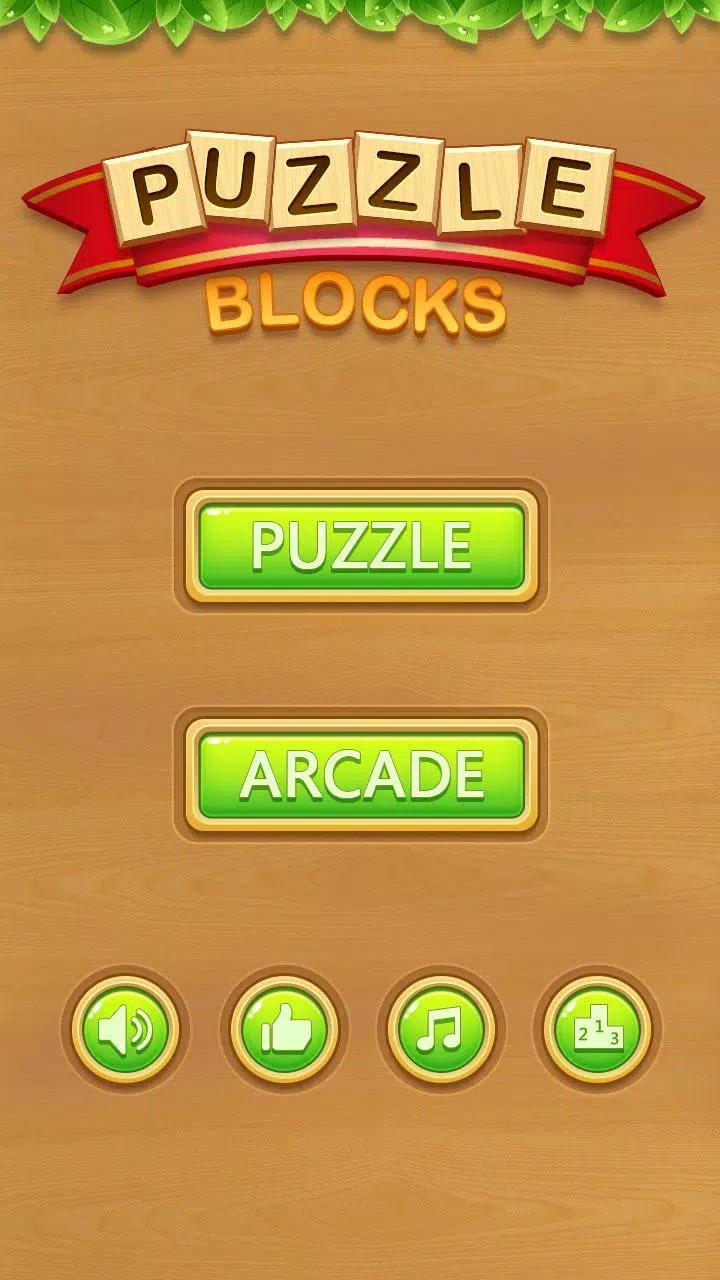Toggle the sound effects speaker icon
Viewport: 720px width, 1280px height.
(126, 1030)
